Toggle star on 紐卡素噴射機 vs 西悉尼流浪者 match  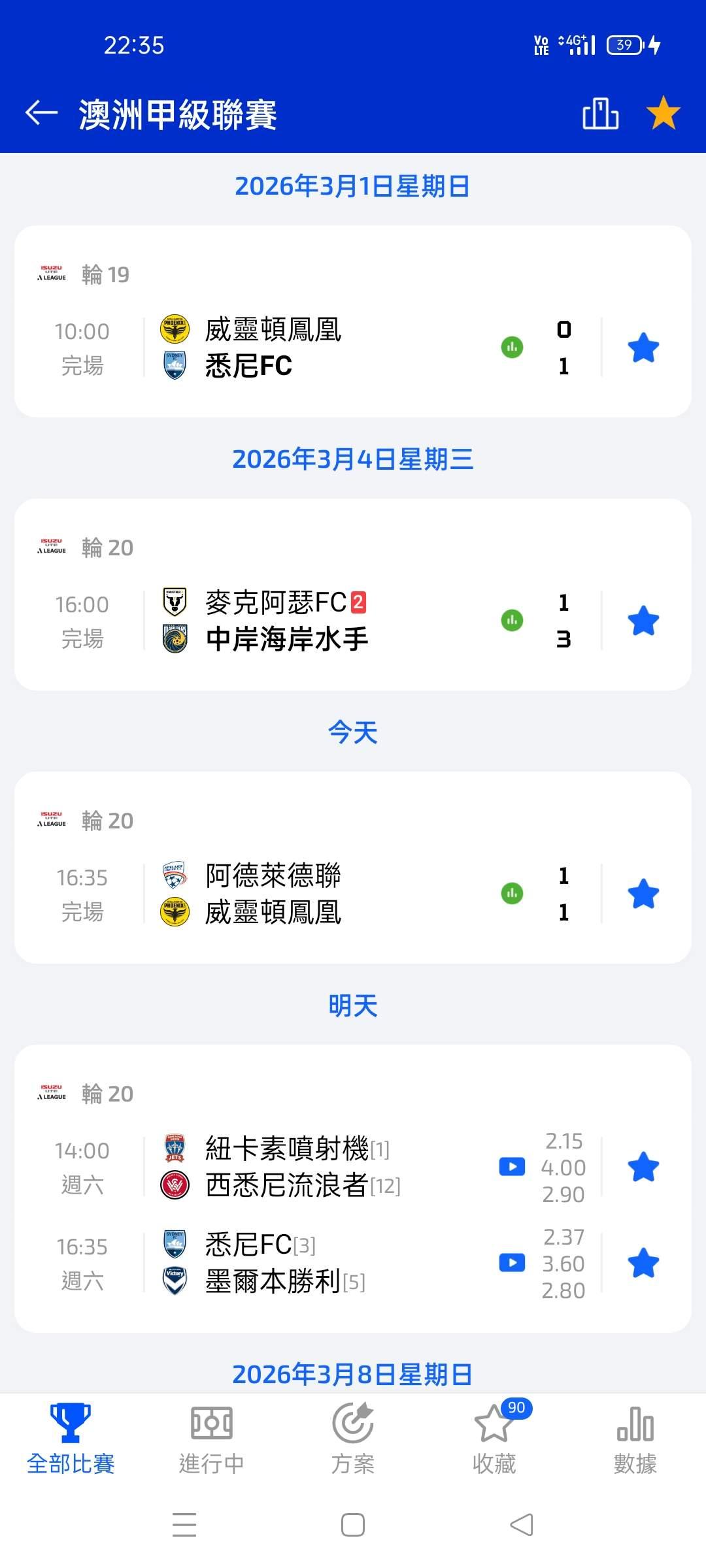pos(643,1167)
